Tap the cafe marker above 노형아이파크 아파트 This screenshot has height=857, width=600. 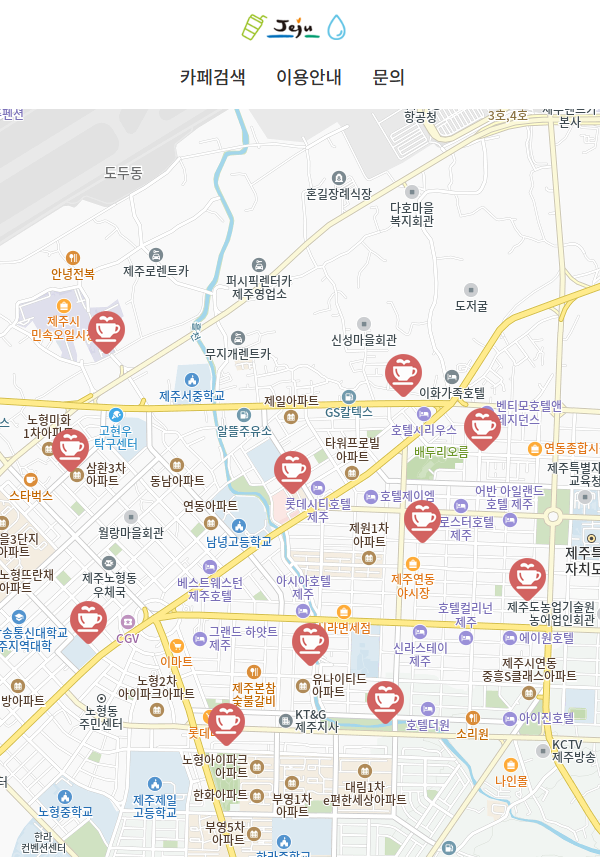[226, 722]
